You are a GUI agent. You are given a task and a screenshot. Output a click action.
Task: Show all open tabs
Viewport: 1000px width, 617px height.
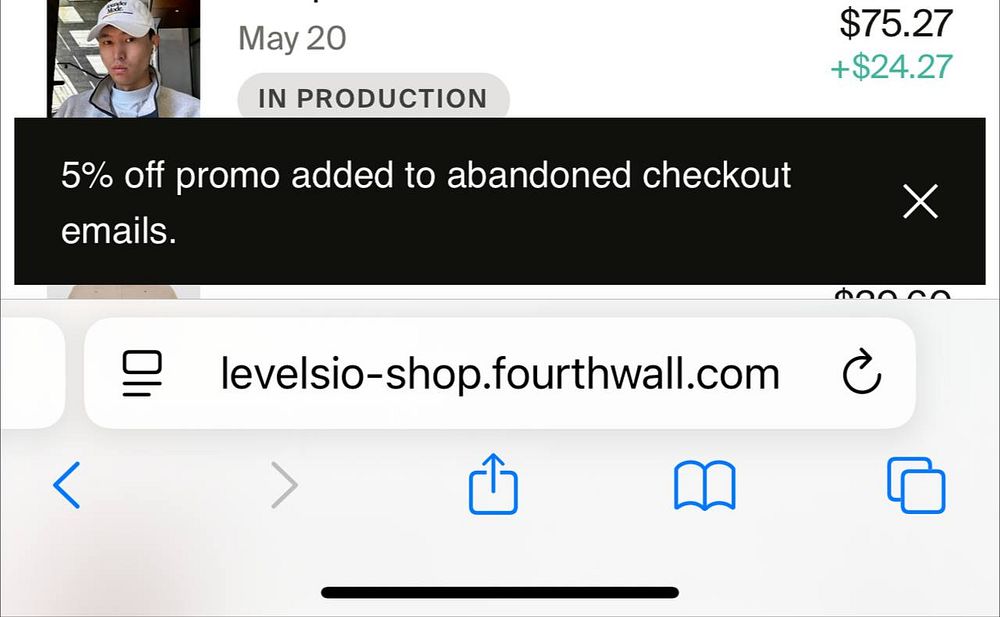pos(915,486)
